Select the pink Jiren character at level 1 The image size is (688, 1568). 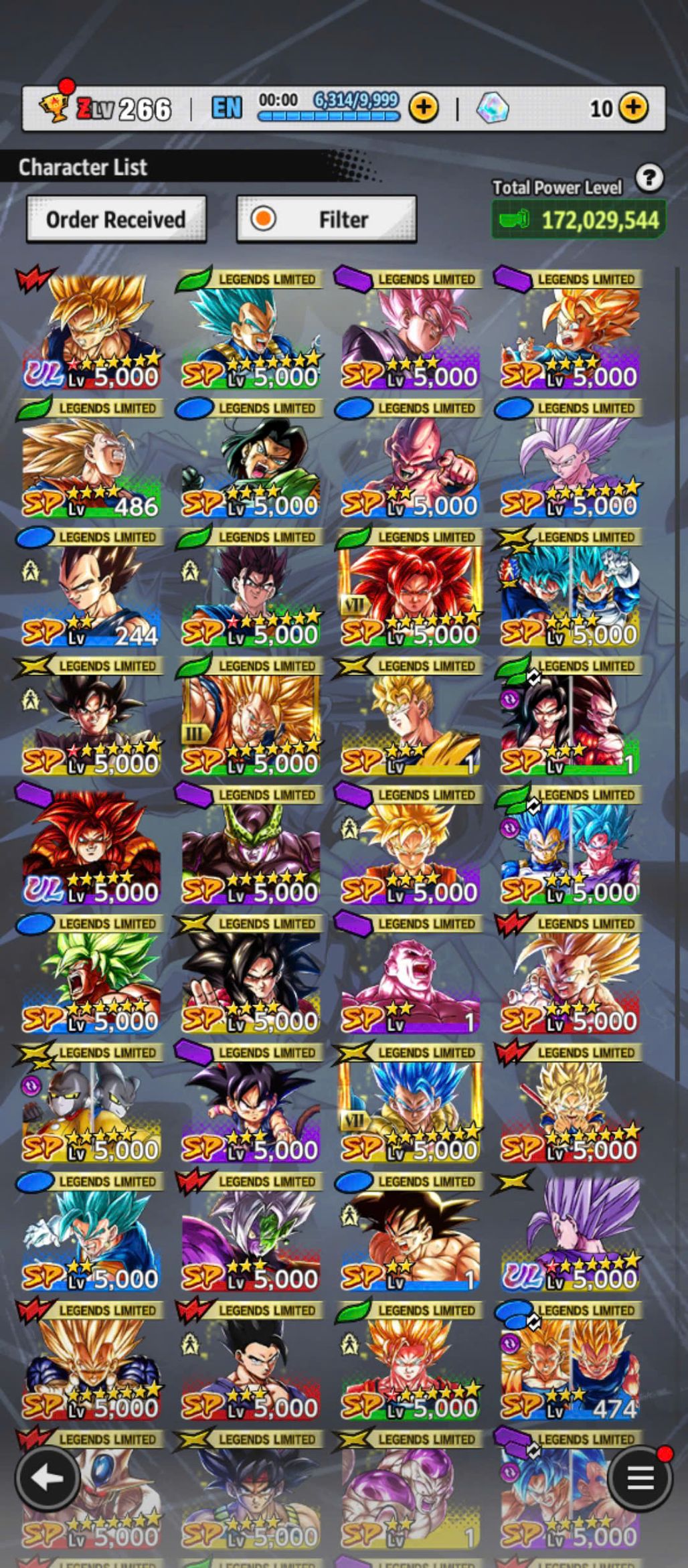point(410,983)
